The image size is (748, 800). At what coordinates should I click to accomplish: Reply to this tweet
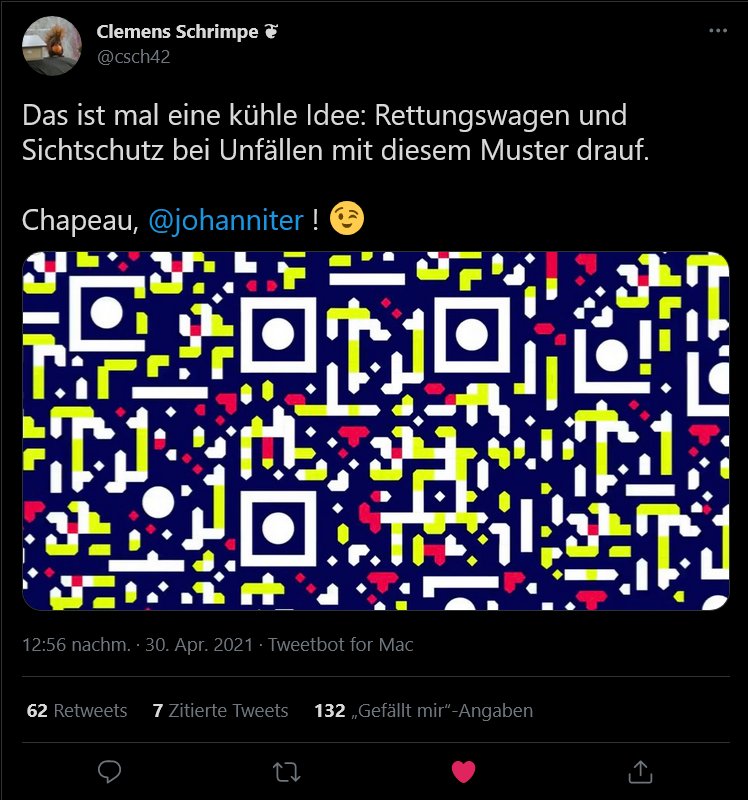tap(110, 771)
